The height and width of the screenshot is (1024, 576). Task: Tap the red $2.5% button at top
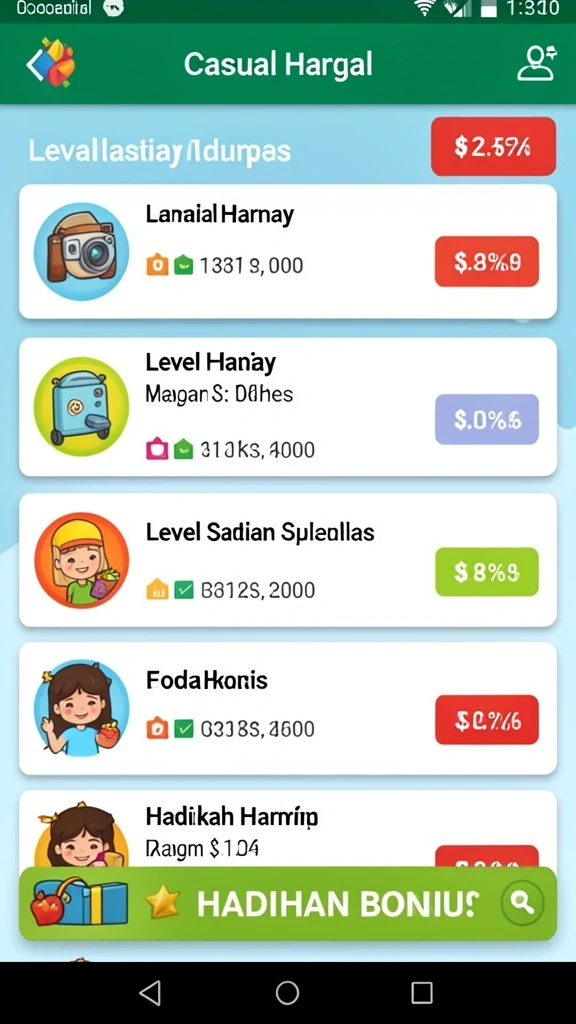493,147
